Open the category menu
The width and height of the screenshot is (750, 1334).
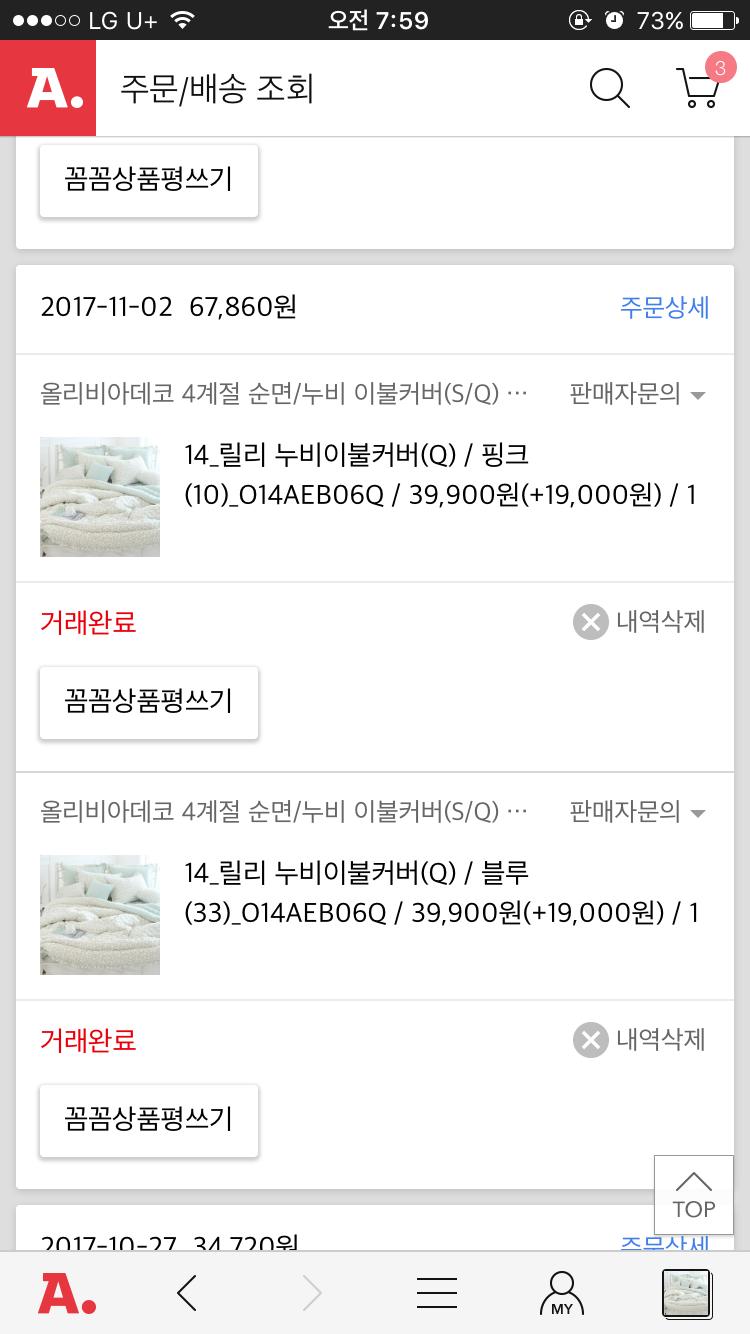pos(437,1294)
